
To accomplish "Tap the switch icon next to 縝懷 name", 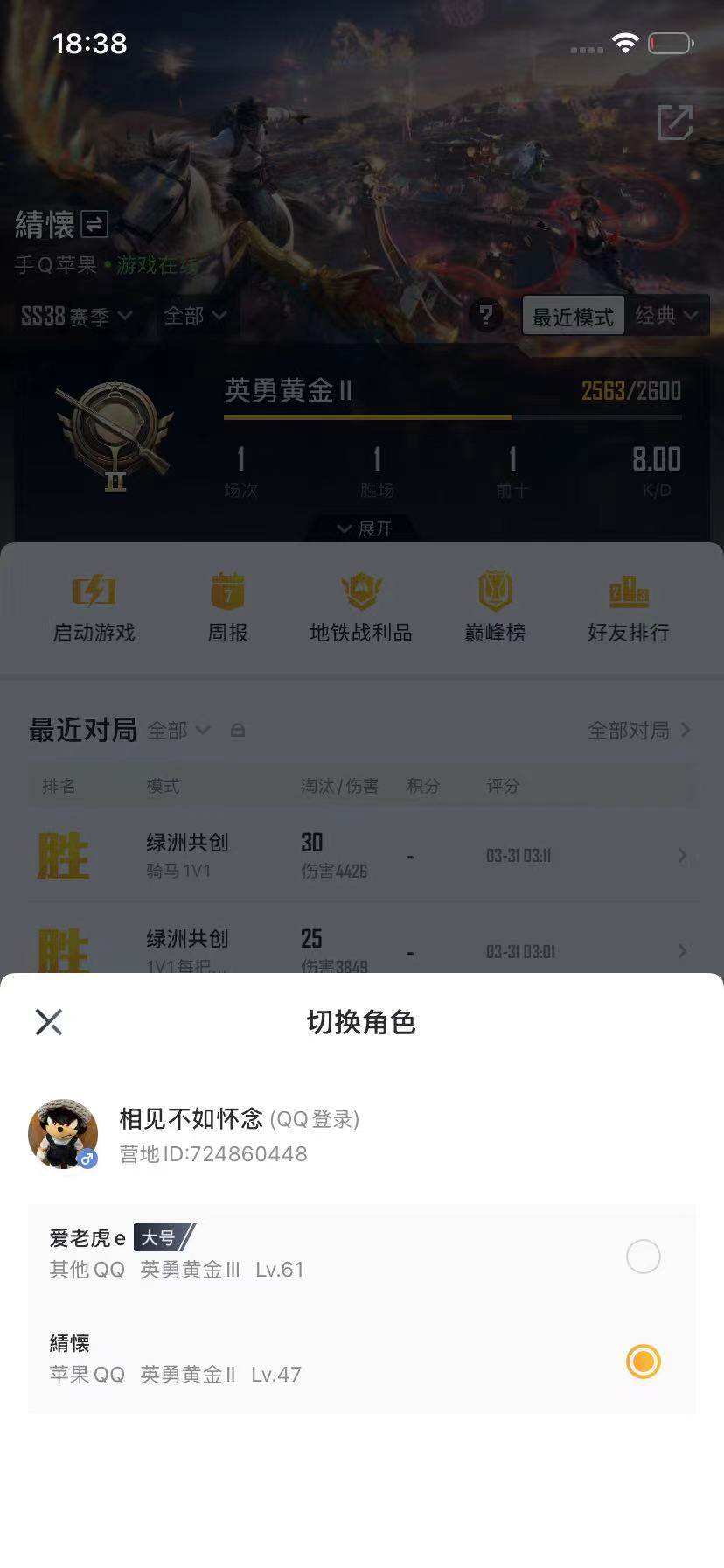I will coord(90,225).
